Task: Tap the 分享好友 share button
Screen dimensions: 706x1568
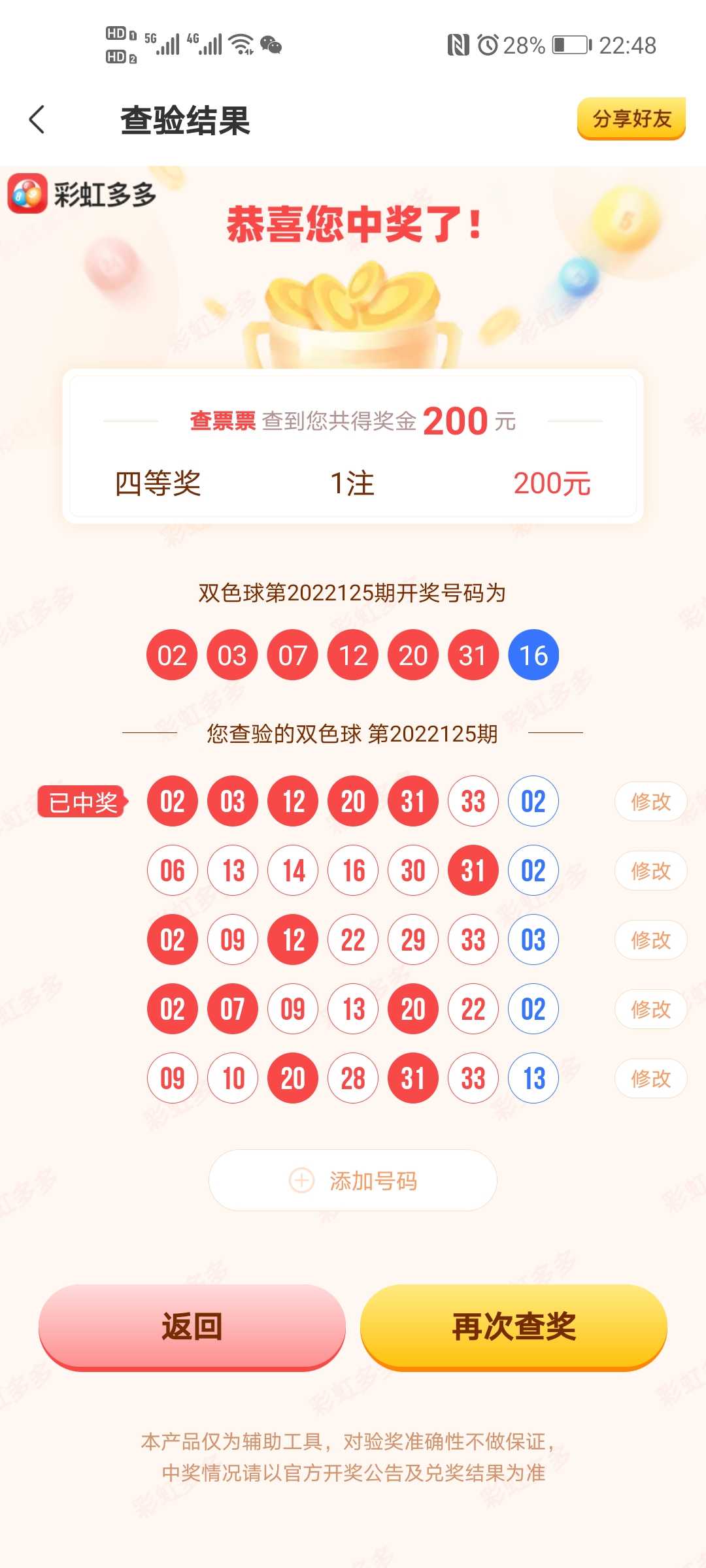Action: 631,118
